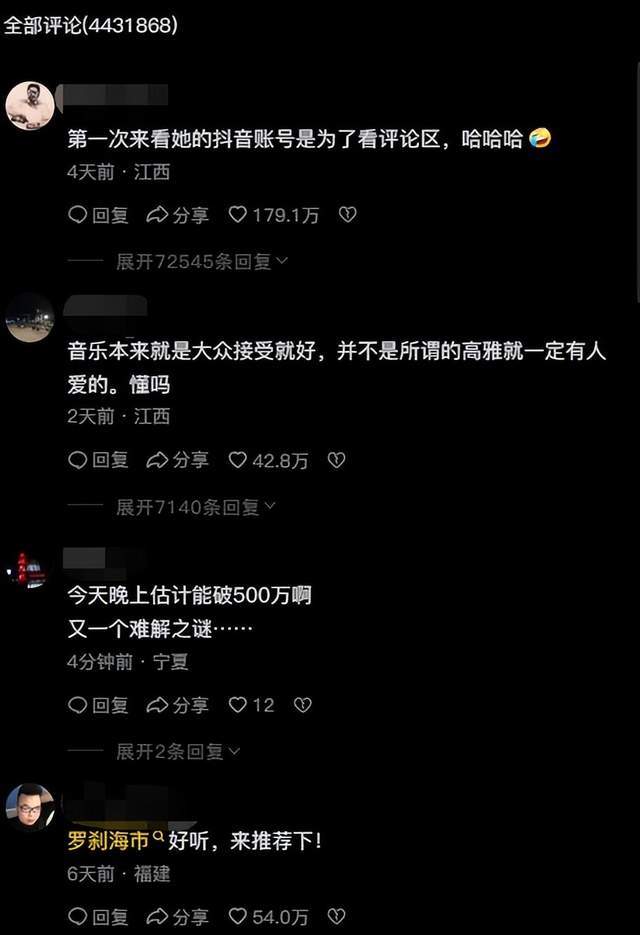The width and height of the screenshot is (640, 935).
Task: Share the comment with 179.1万 likes
Action: pyautogui.click(x=177, y=215)
